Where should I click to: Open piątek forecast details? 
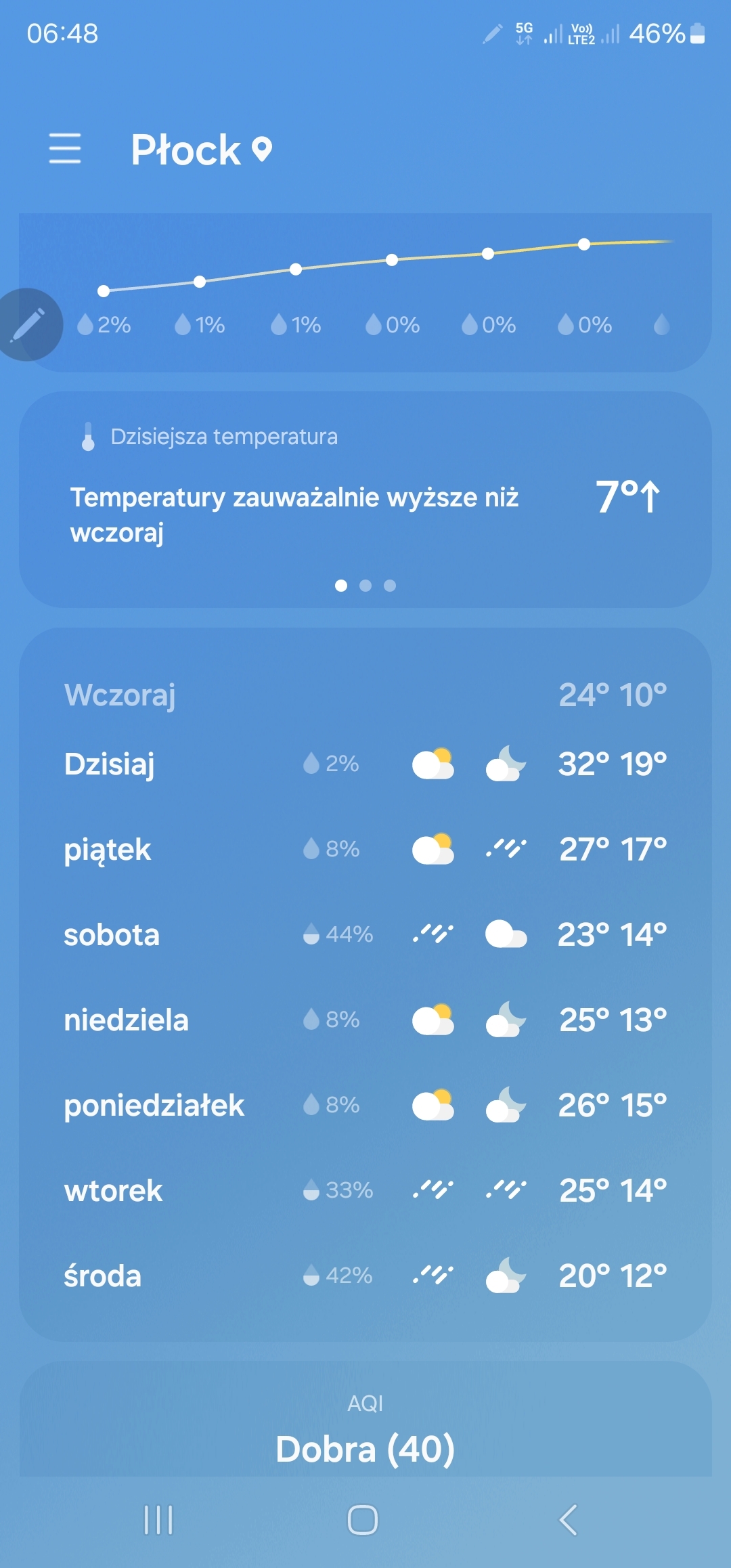click(365, 850)
